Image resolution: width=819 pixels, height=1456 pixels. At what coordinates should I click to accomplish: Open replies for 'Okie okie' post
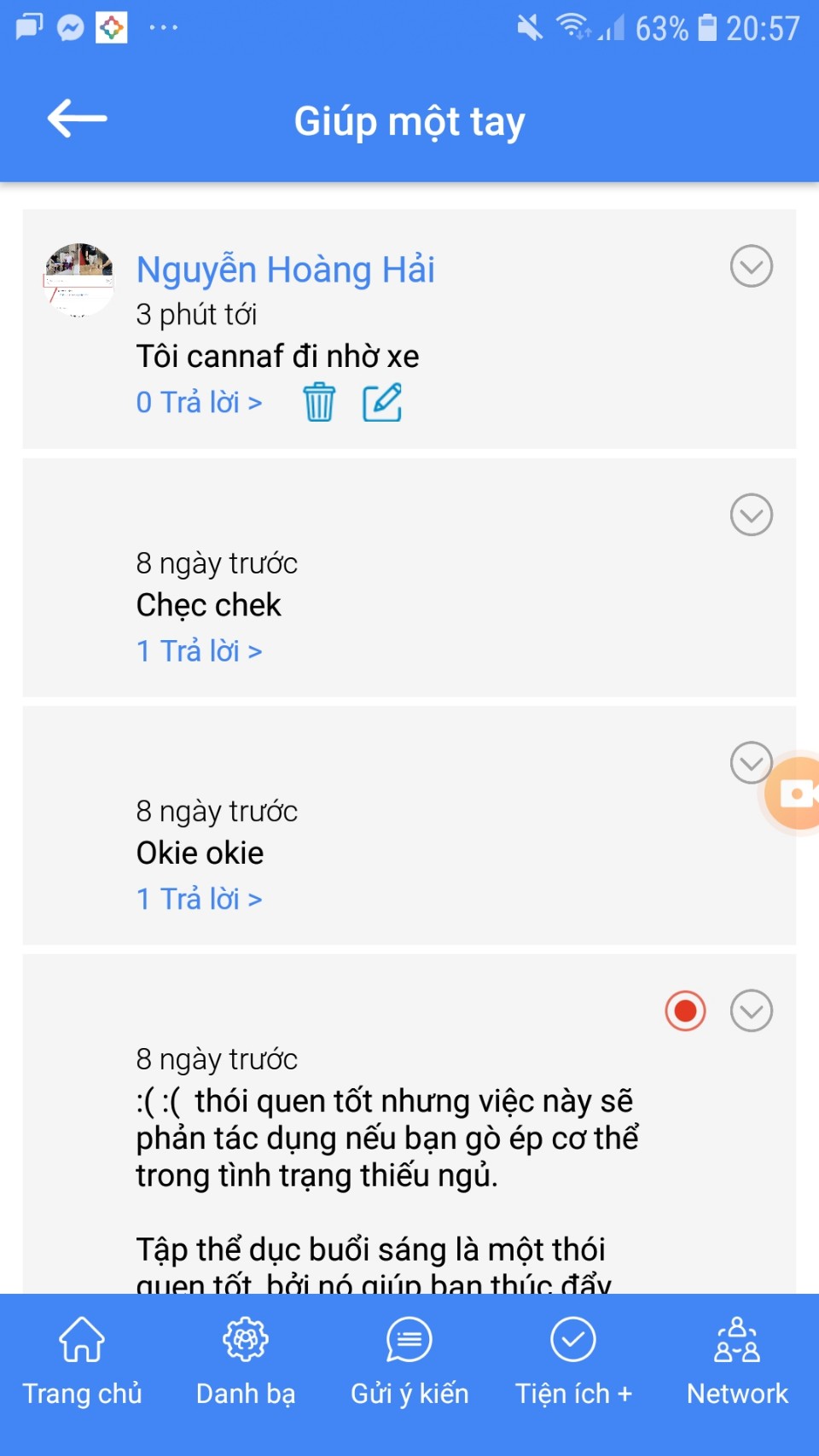point(199,899)
